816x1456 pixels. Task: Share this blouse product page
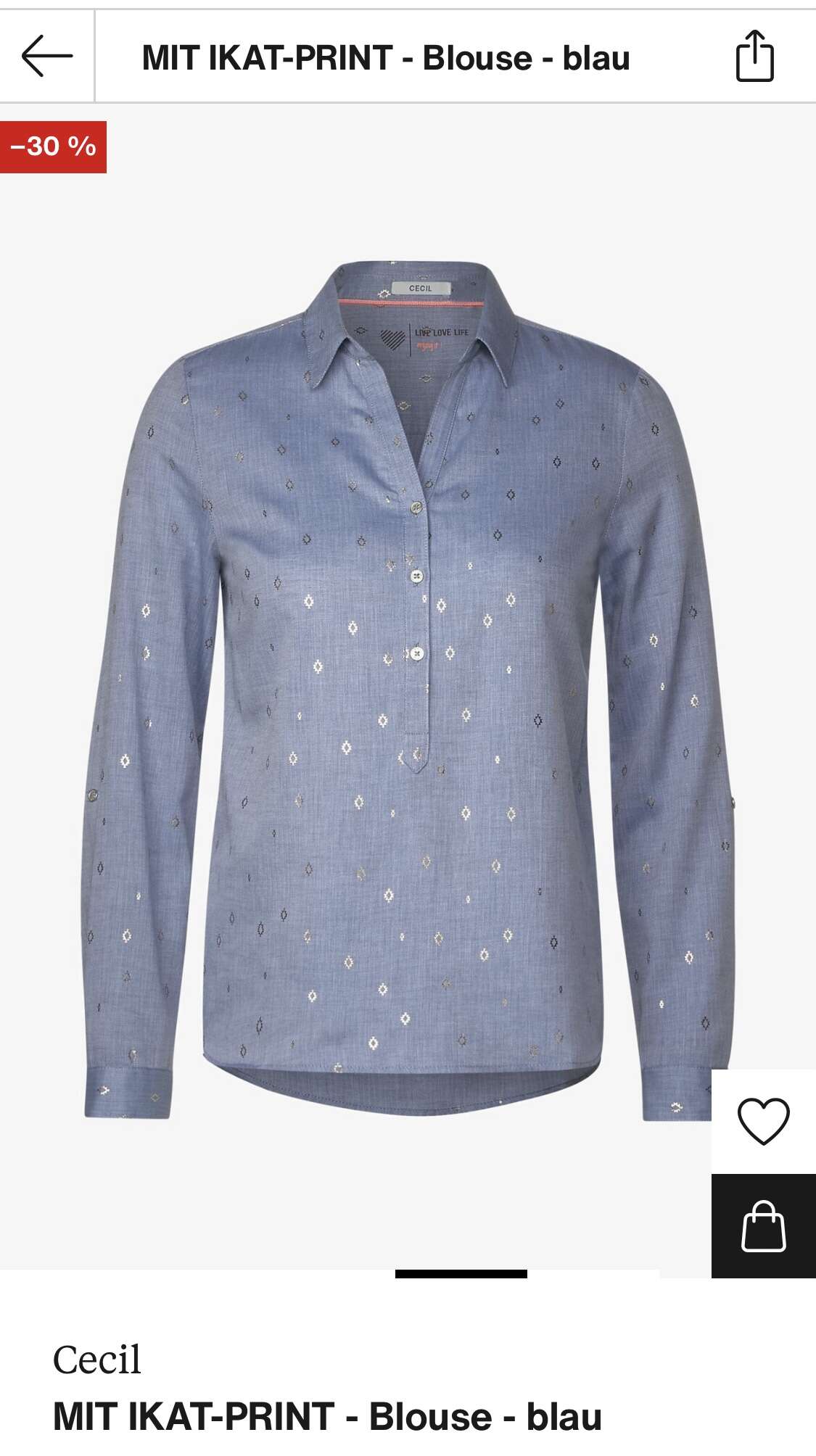click(x=754, y=55)
